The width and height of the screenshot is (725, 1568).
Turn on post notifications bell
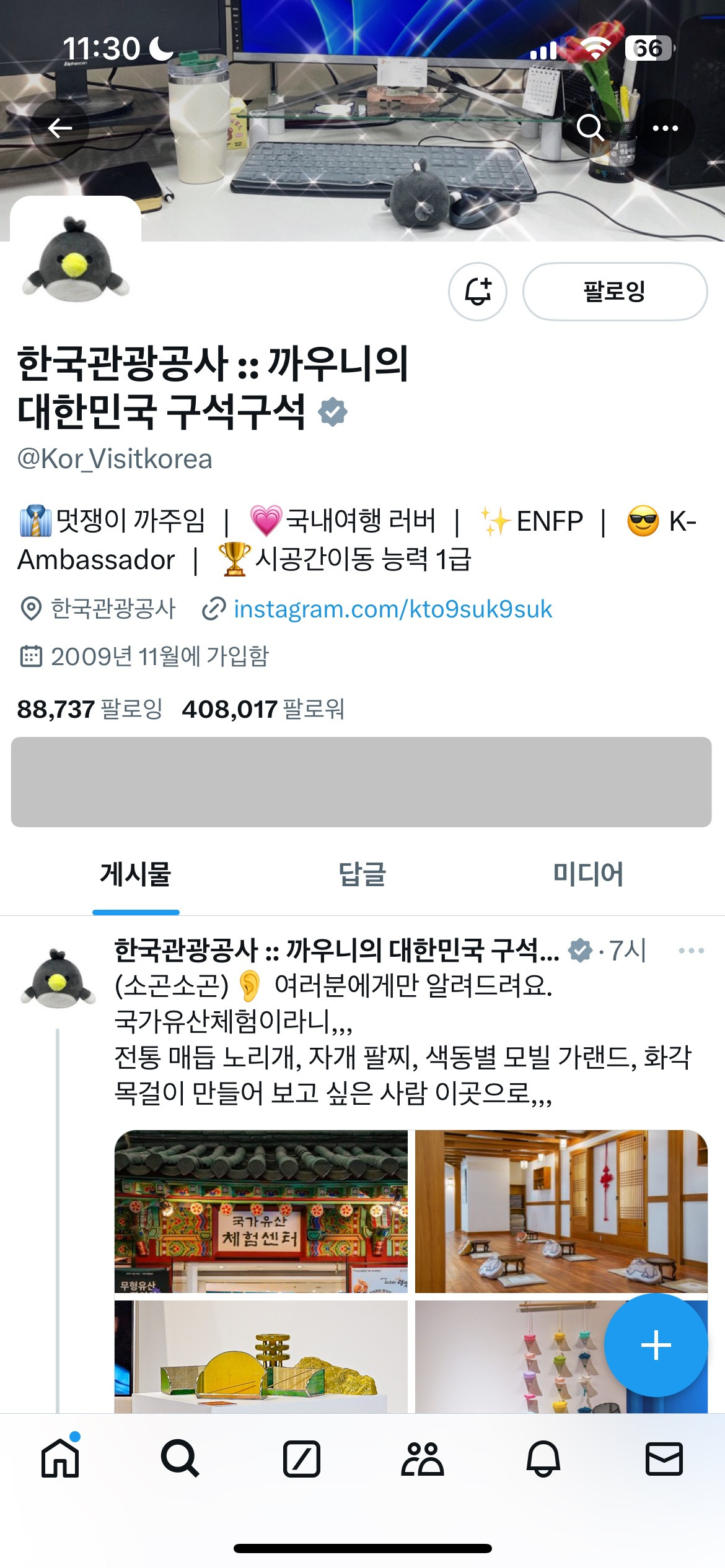point(478,292)
